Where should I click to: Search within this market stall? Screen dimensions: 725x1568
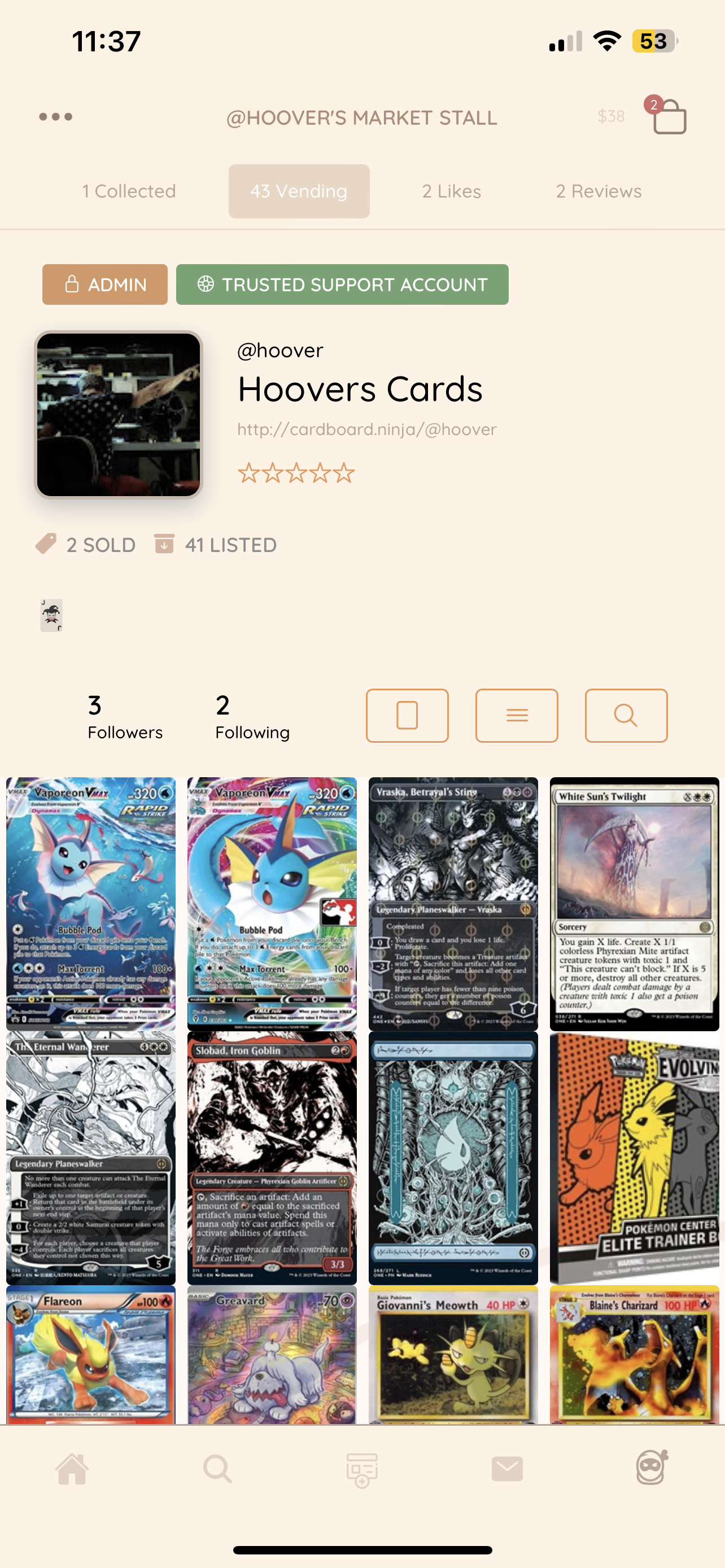click(626, 715)
